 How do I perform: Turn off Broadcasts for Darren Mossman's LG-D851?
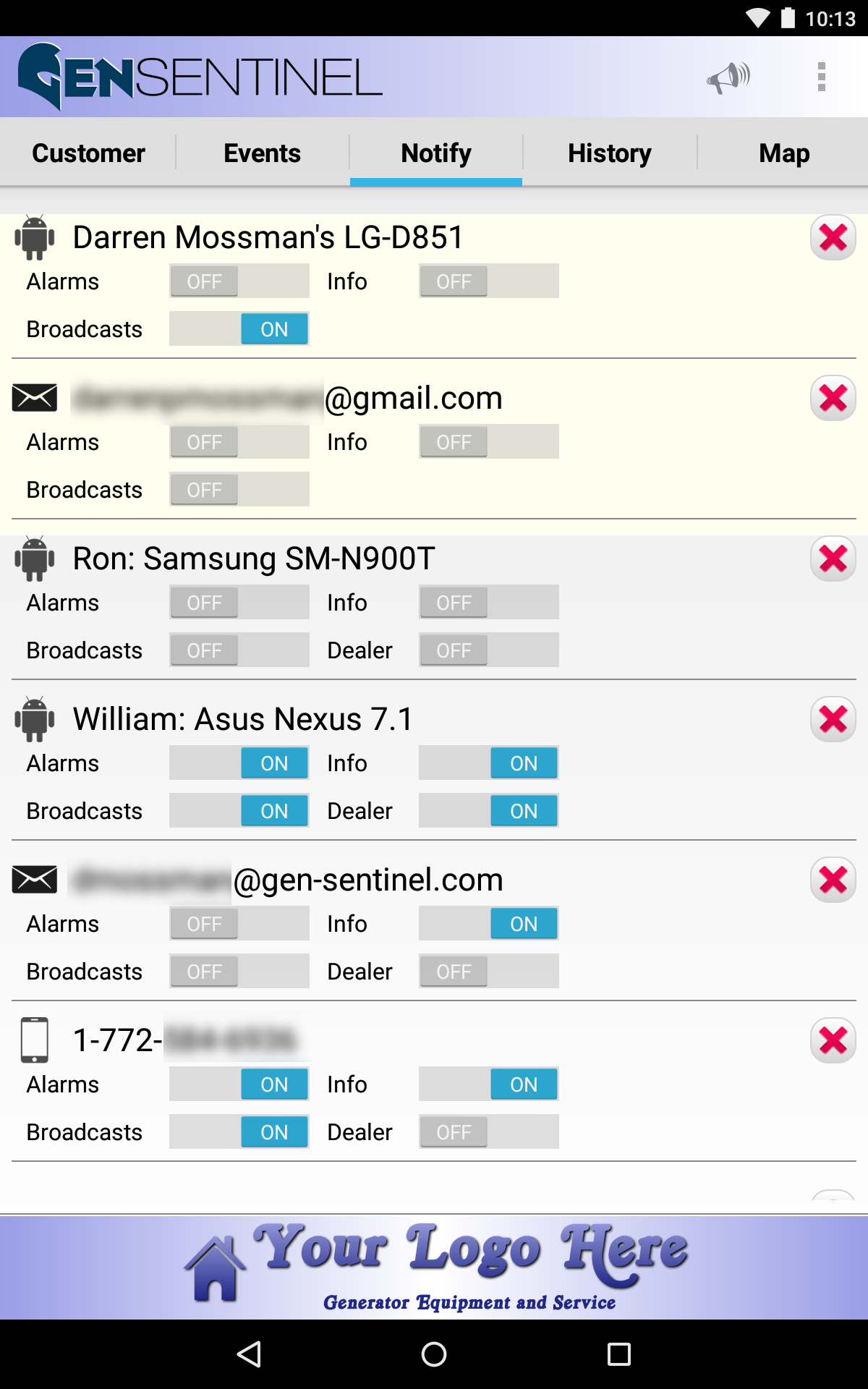[239, 328]
